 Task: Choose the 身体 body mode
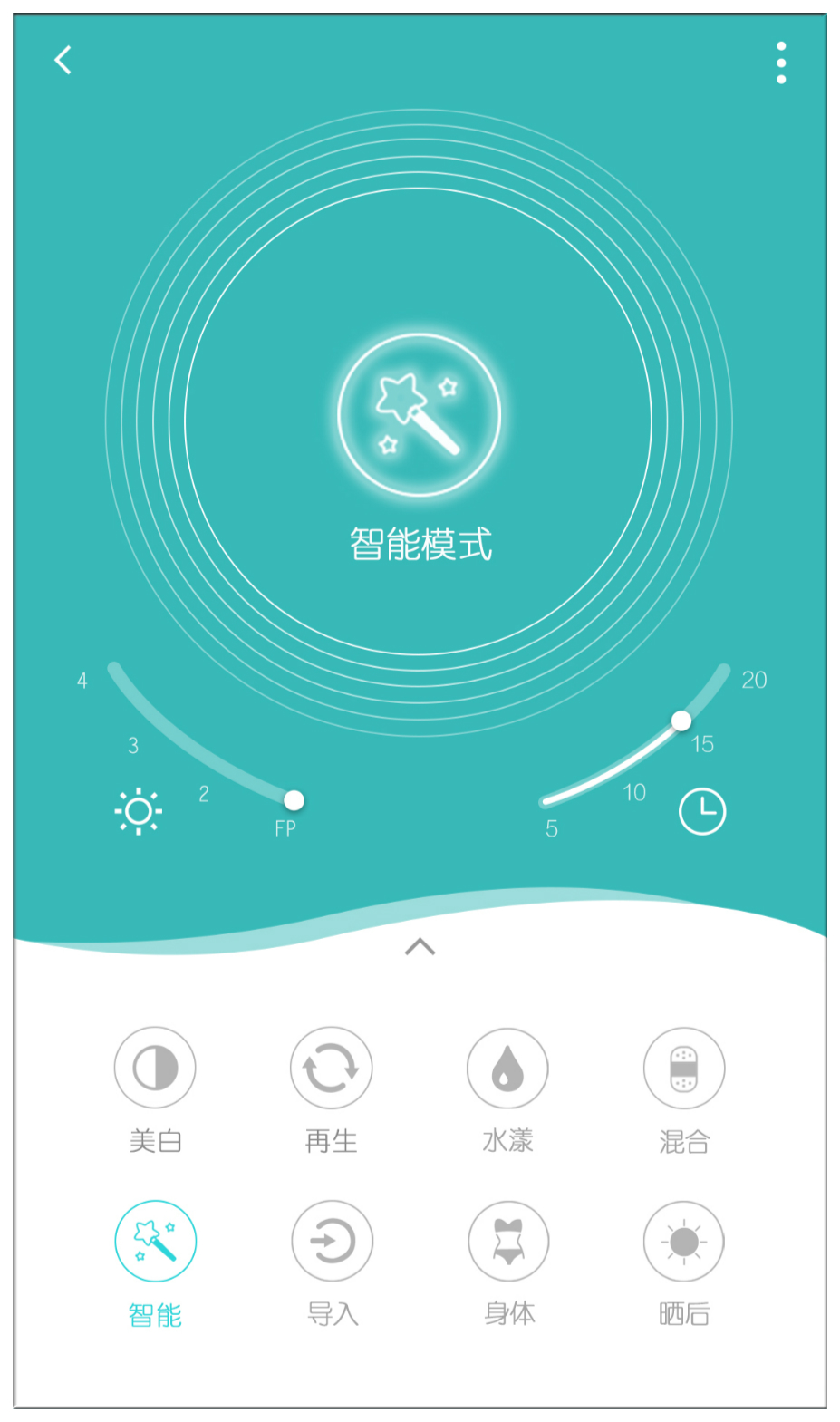pyautogui.click(x=508, y=1241)
